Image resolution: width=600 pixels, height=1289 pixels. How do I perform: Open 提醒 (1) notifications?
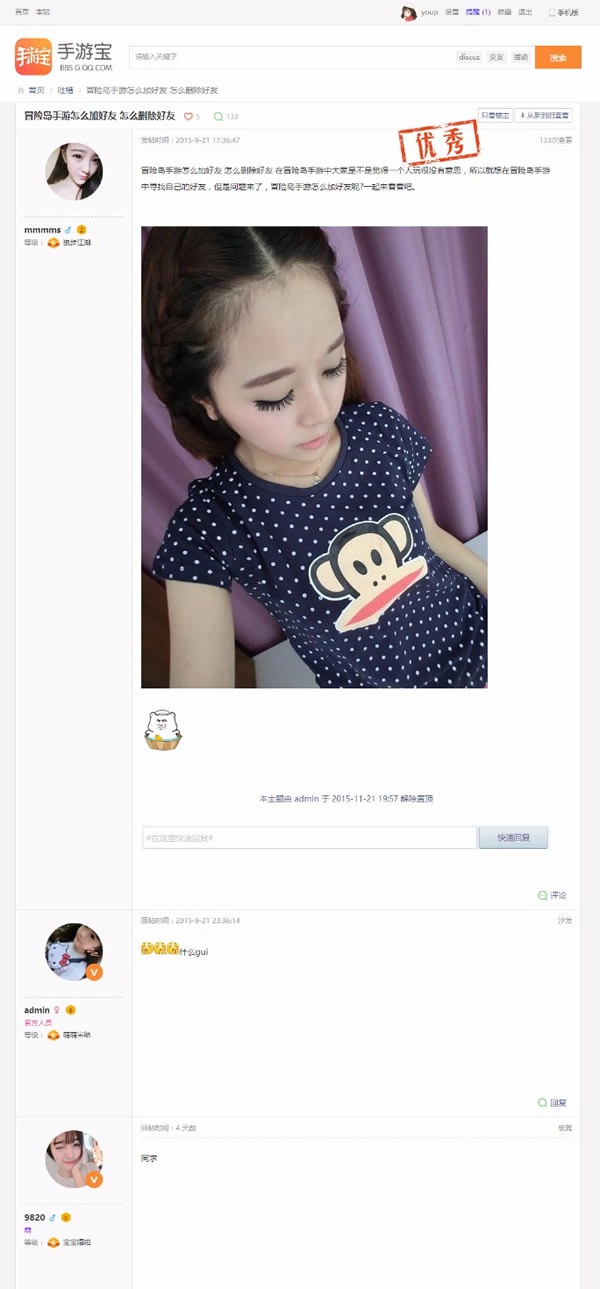478,12
